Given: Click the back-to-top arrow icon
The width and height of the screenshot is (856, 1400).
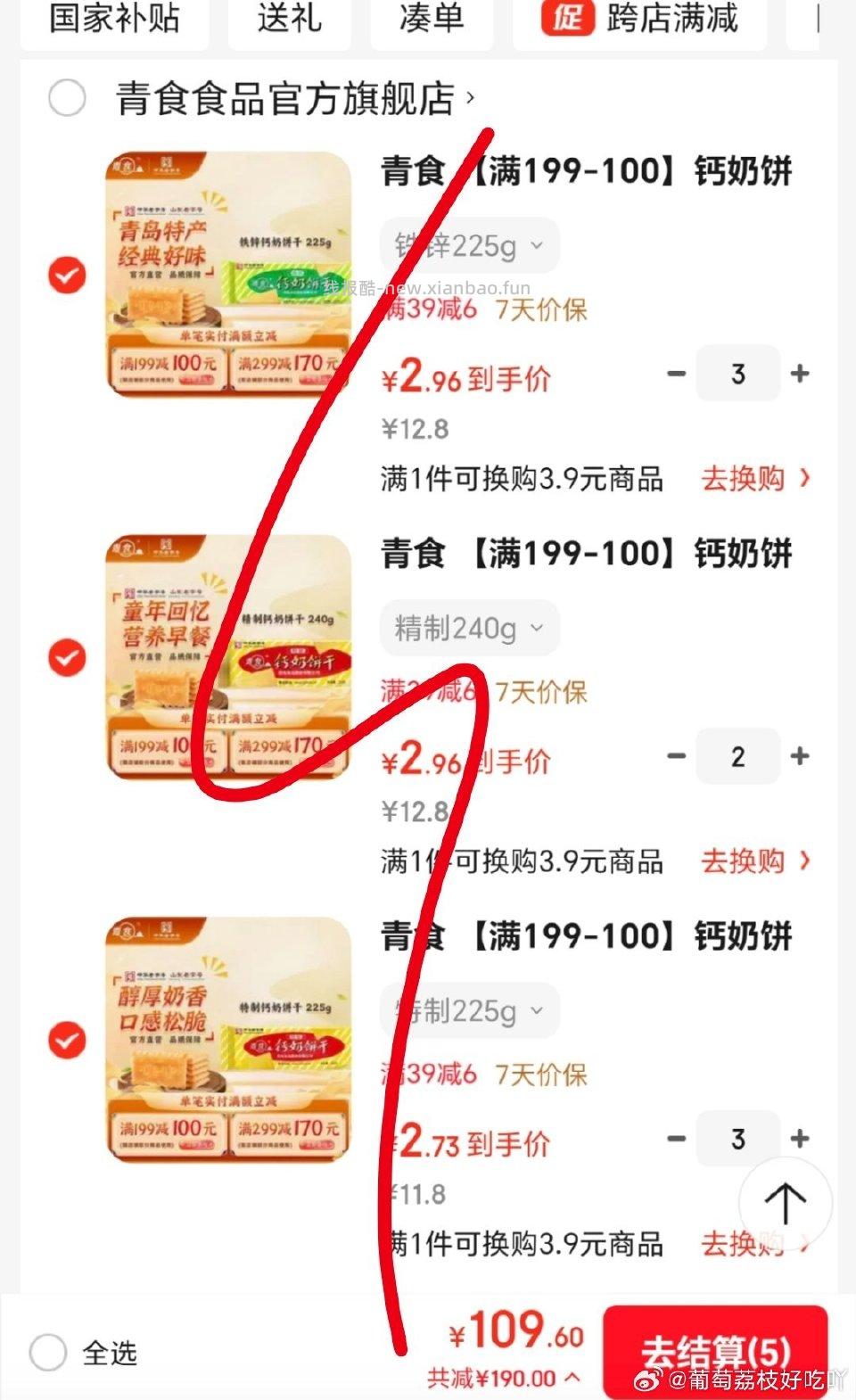Looking at the screenshot, I should (784, 1203).
